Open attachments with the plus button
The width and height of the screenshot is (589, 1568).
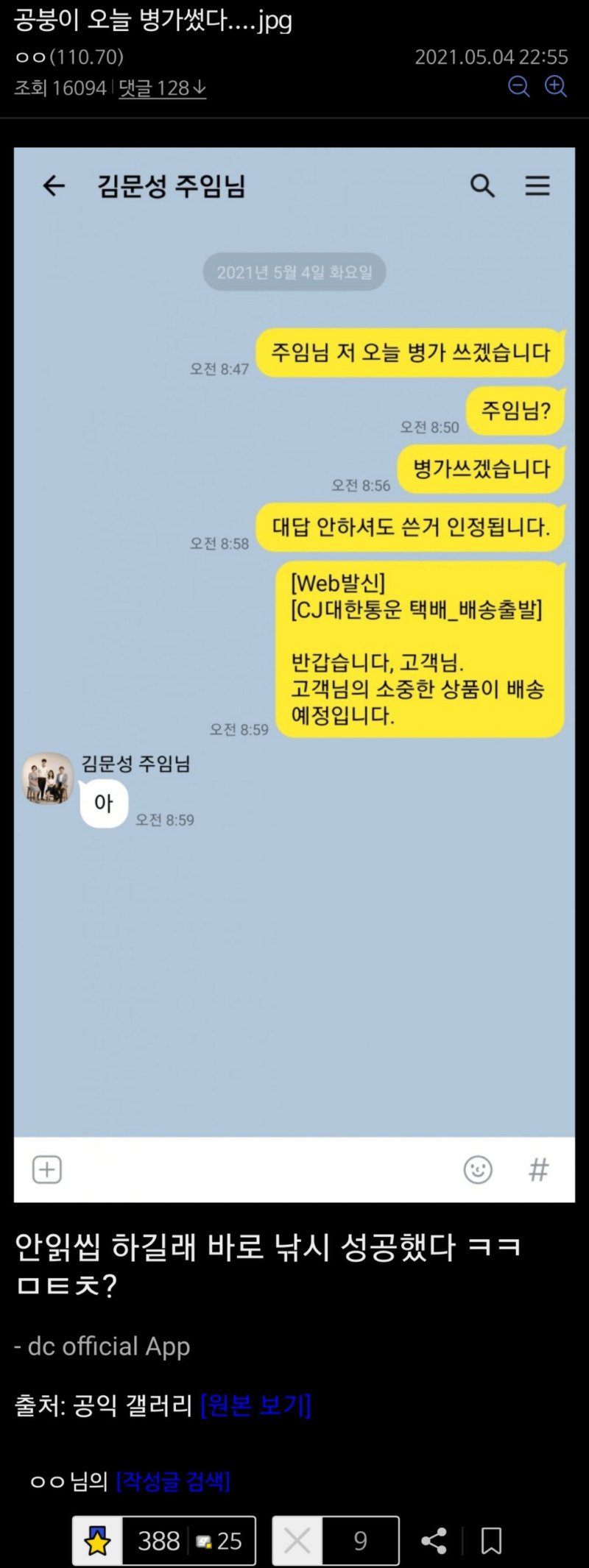(47, 1170)
